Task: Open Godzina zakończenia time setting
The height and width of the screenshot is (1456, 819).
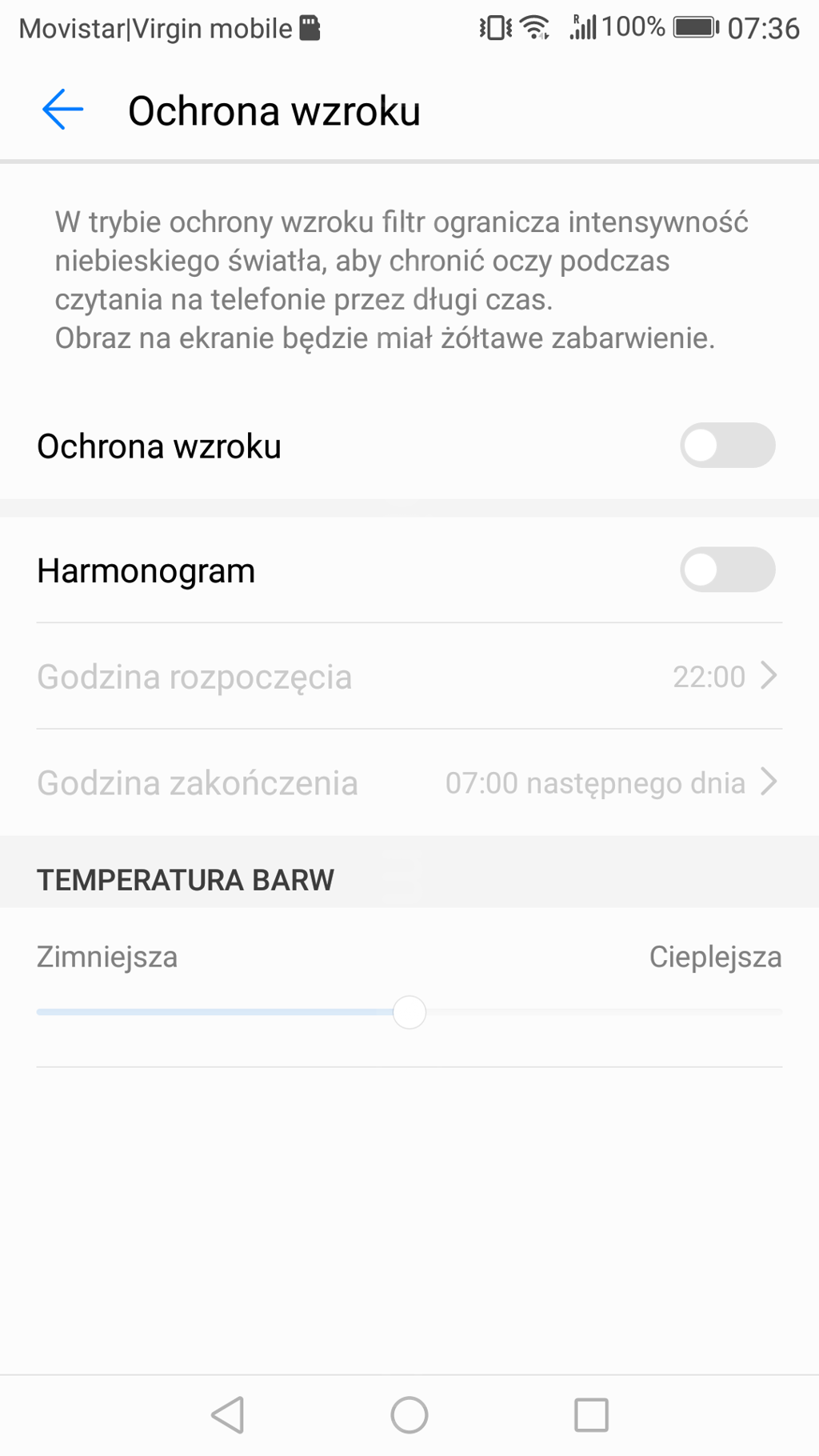Action: point(409,782)
